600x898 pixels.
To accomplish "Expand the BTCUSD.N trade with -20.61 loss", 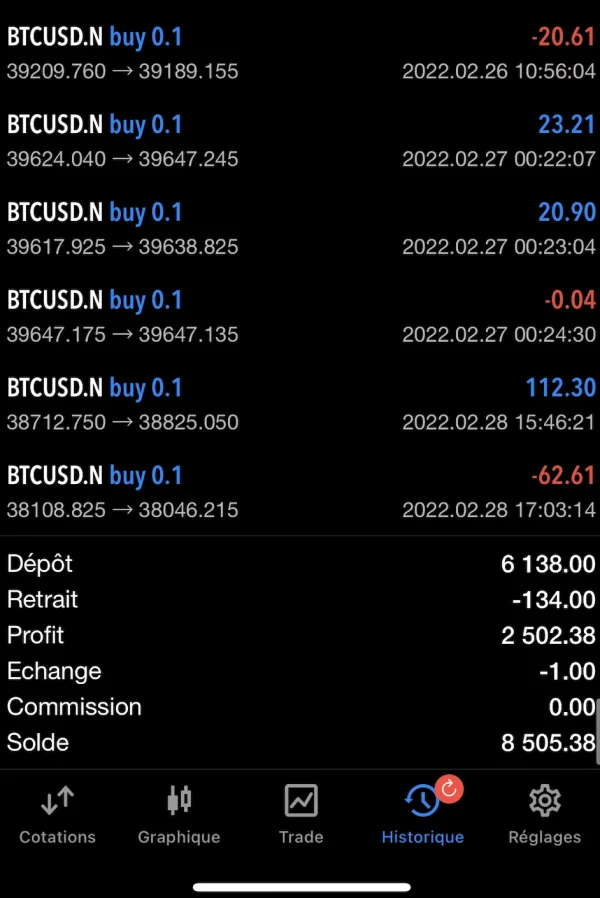I will point(300,54).
